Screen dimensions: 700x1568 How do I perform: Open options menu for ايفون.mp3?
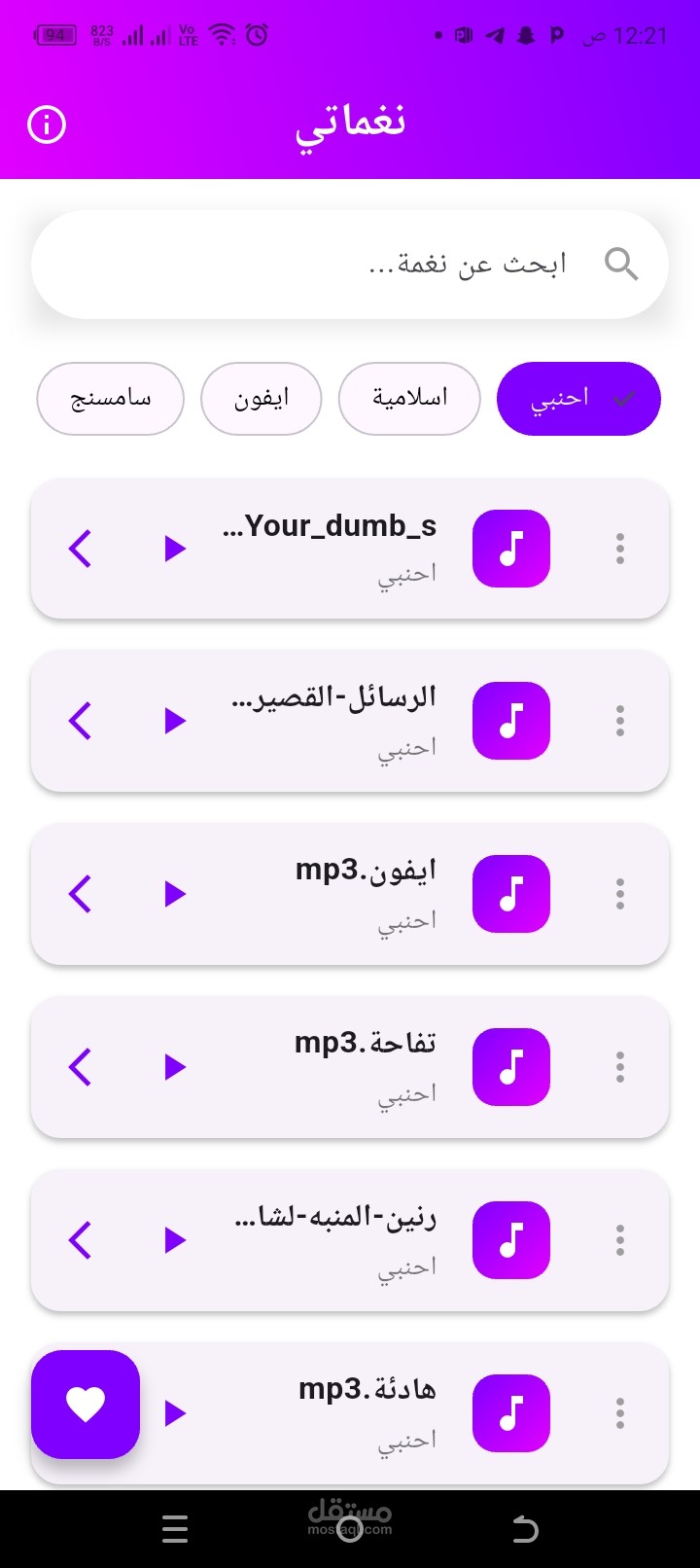620,894
